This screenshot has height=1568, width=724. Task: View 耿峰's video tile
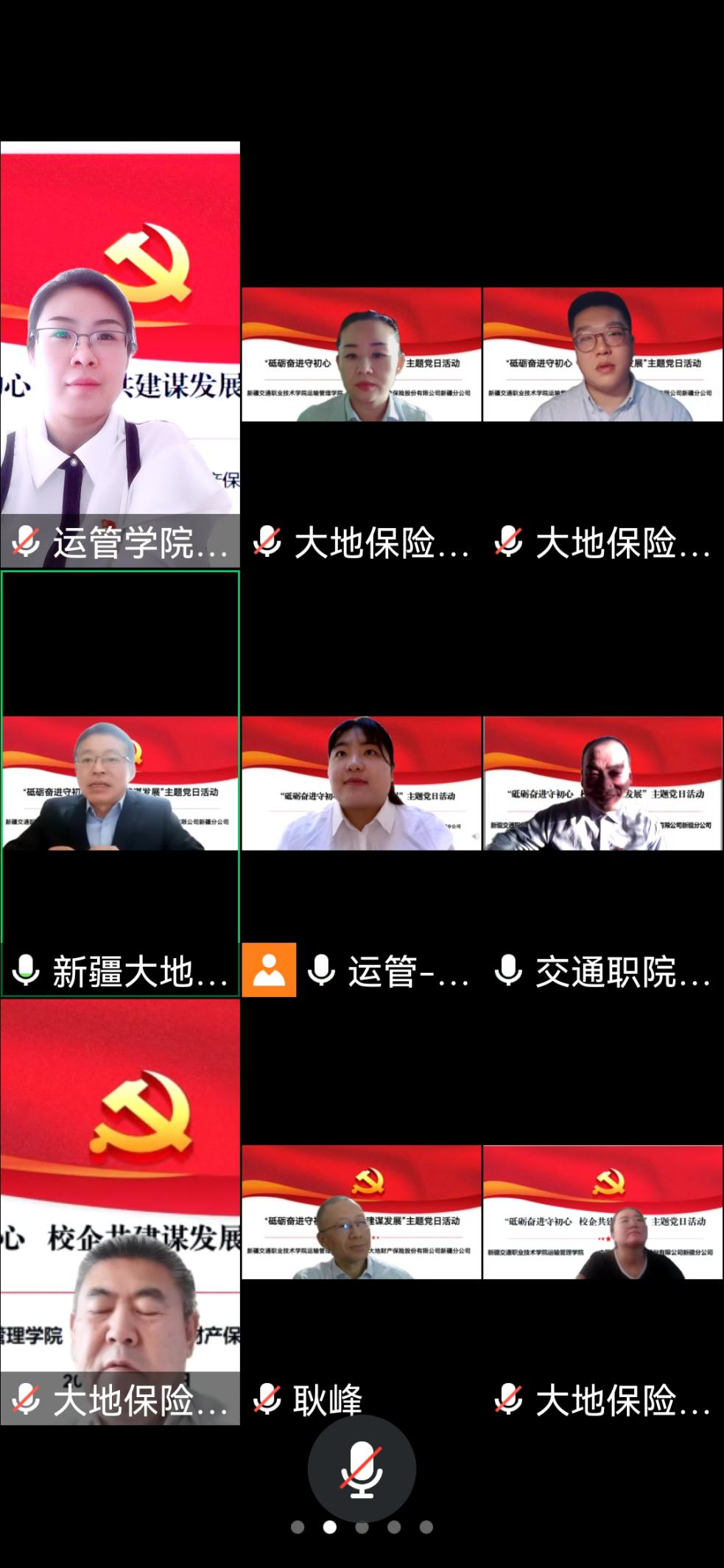[361, 1212]
